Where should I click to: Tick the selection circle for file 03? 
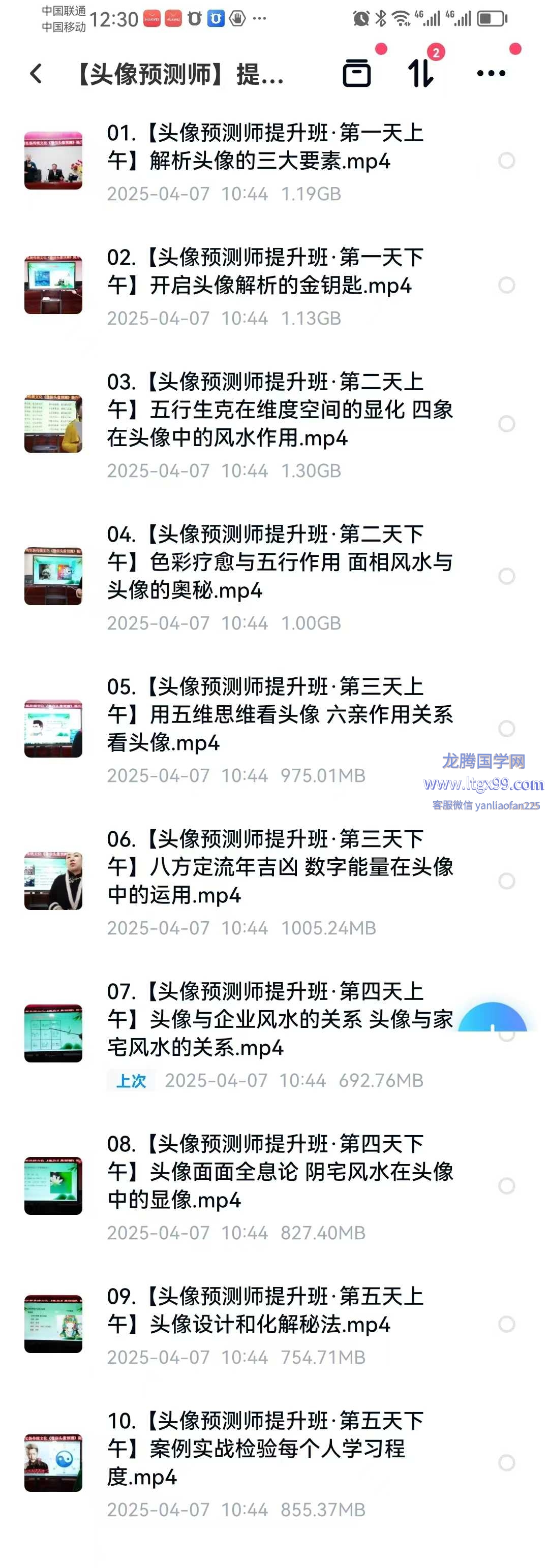click(x=506, y=424)
